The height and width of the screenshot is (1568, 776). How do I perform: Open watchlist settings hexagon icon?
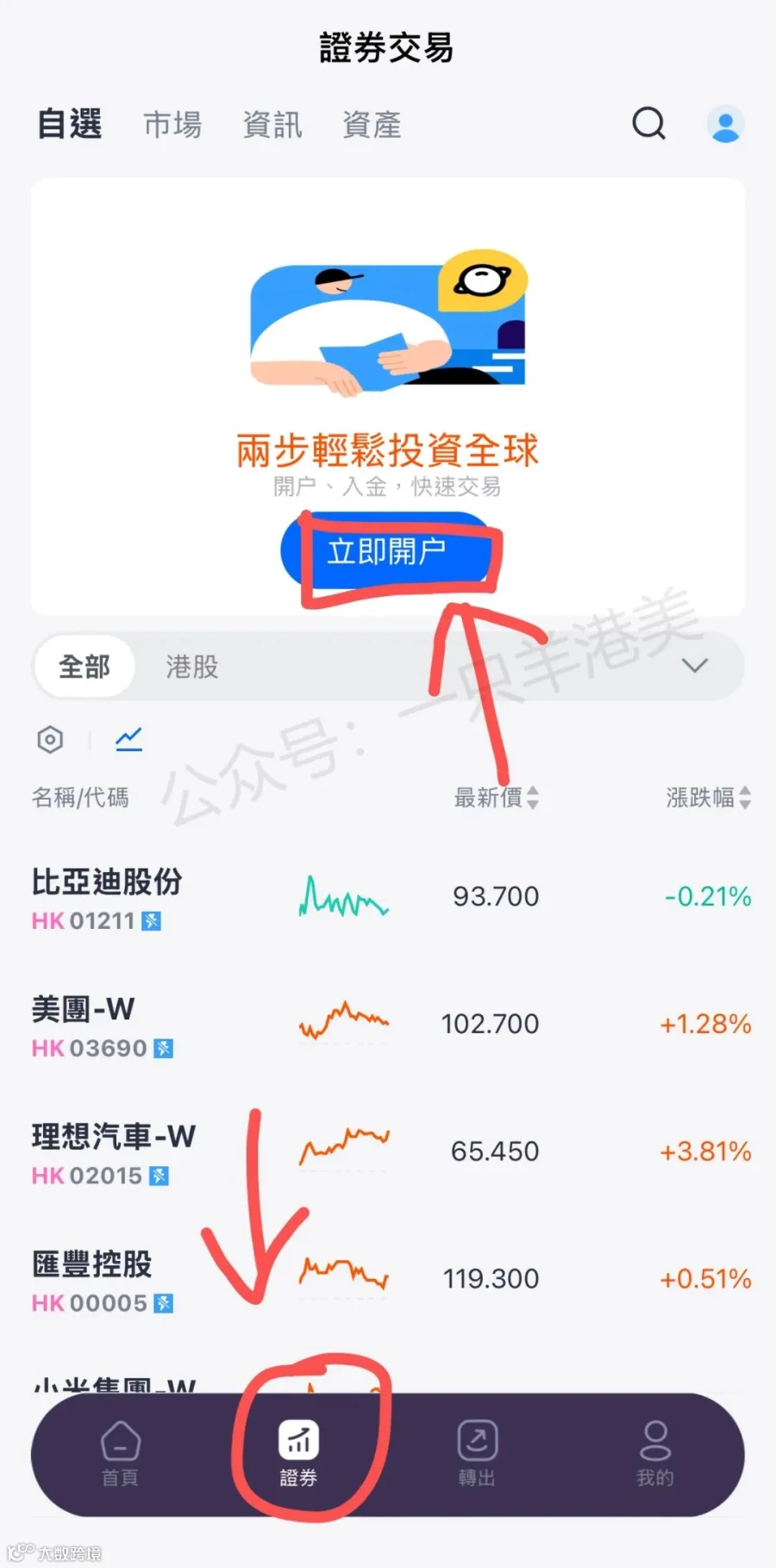click(50, 739)
